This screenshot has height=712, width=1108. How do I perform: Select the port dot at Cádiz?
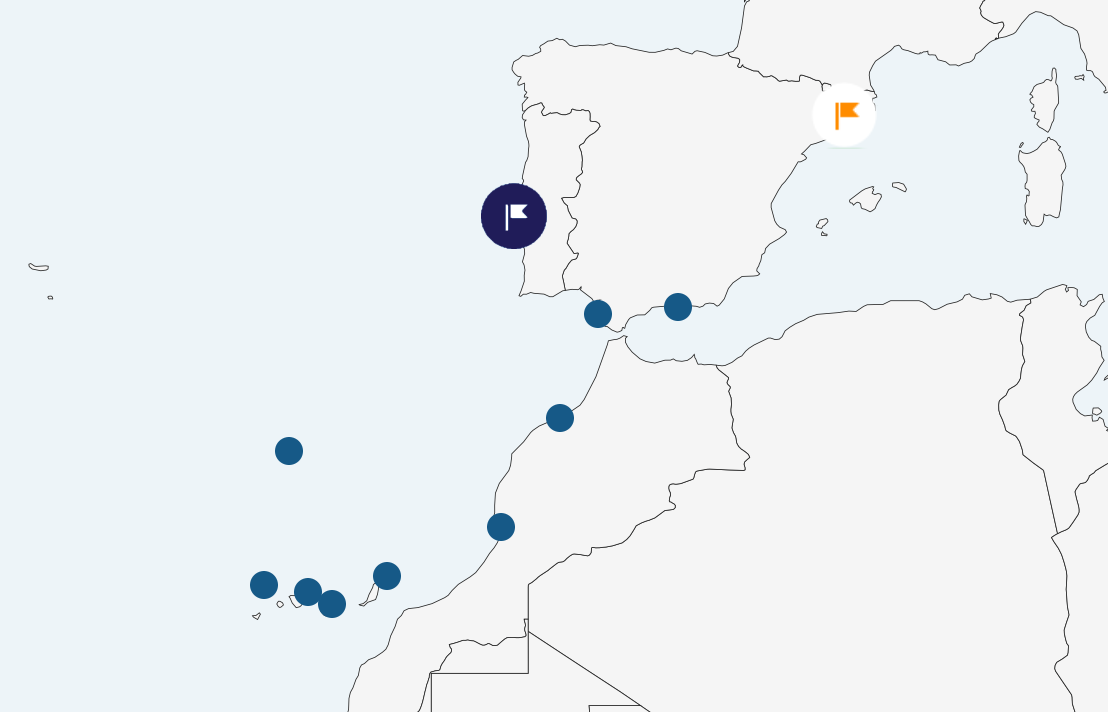point(598,314)
